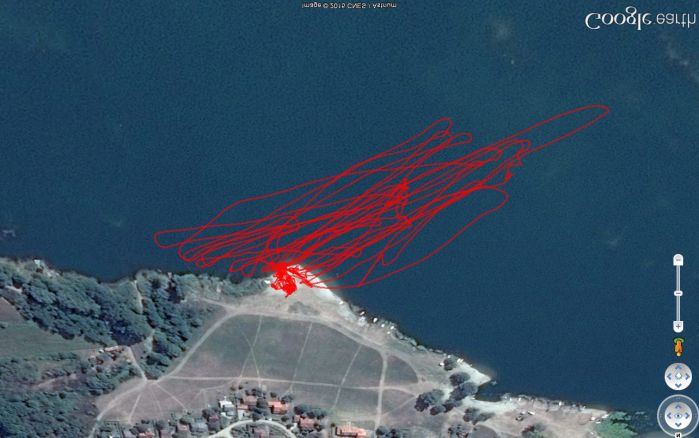The image size is (699, 438).
Task: Tap the hand move joystick control
Action: point(678,377)
